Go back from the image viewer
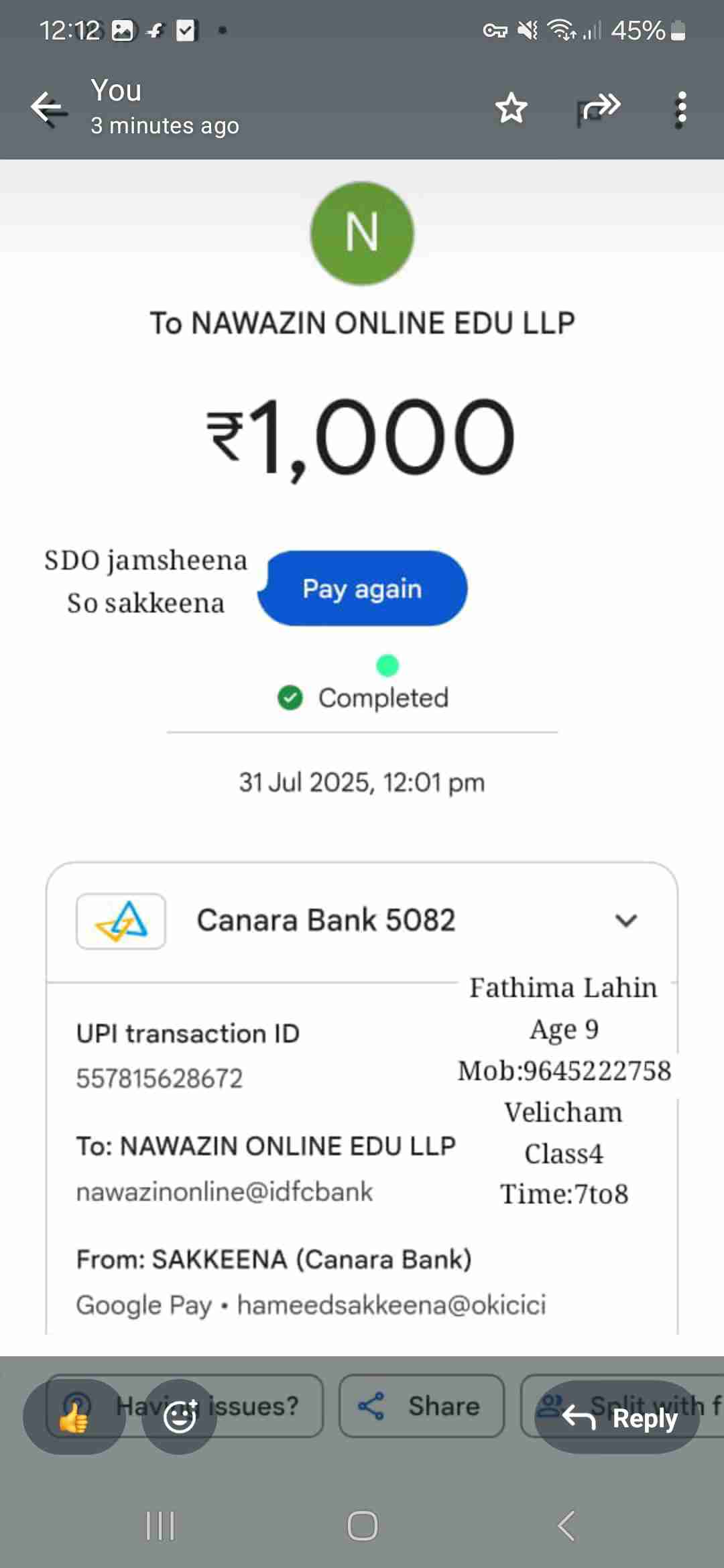The image size is (724, 1568). (49, 108)
